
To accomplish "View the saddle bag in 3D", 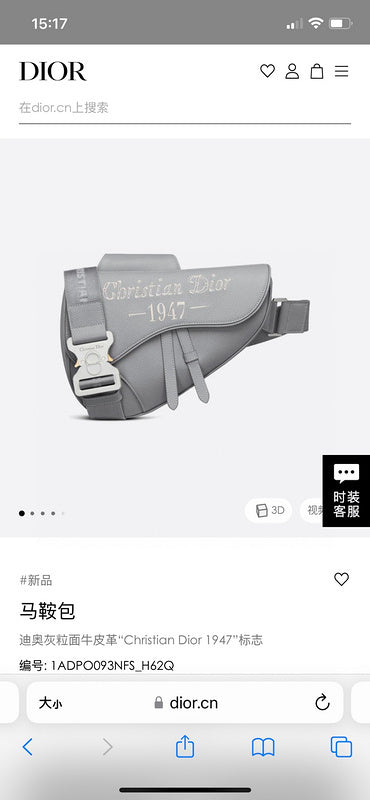I will [269, 511].
